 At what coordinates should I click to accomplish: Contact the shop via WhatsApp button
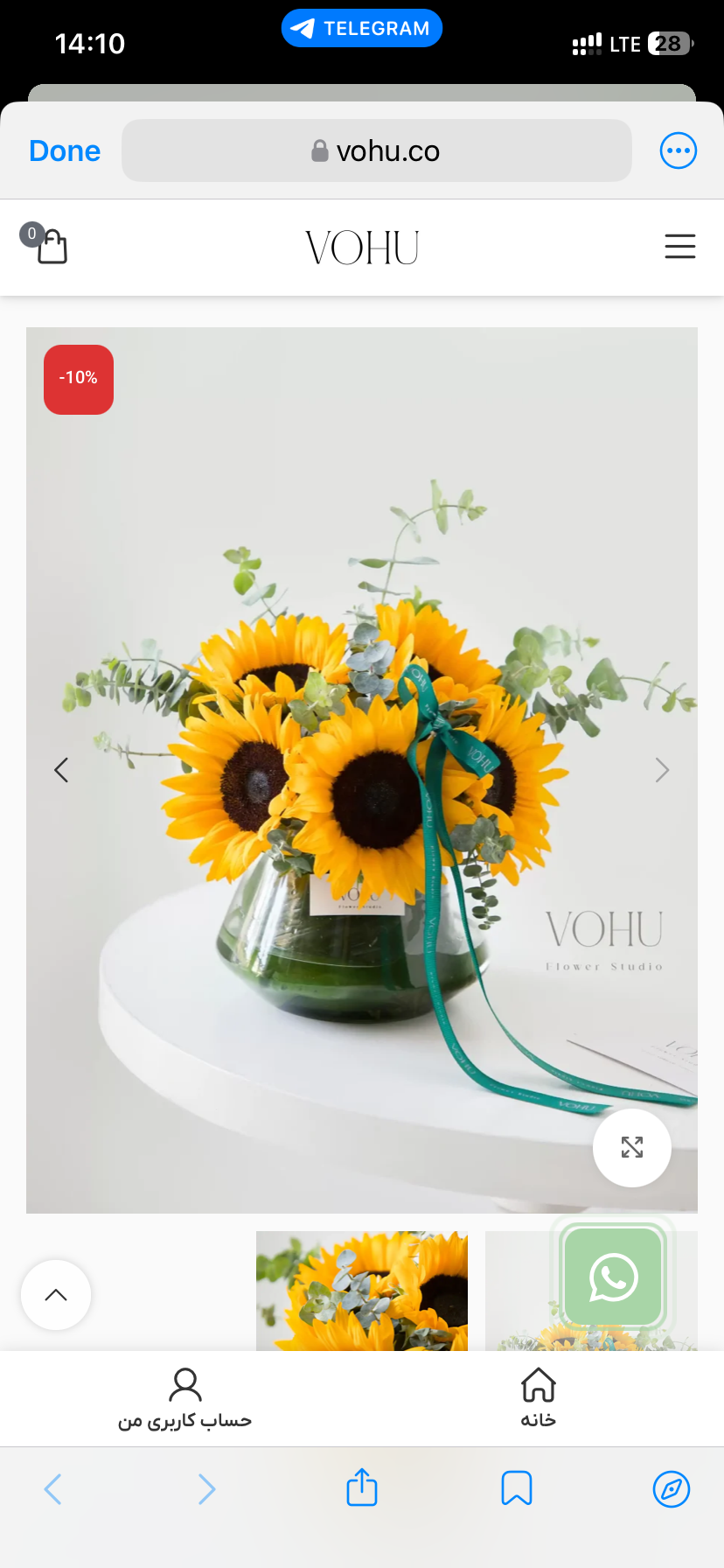(x=613, y=1277)
